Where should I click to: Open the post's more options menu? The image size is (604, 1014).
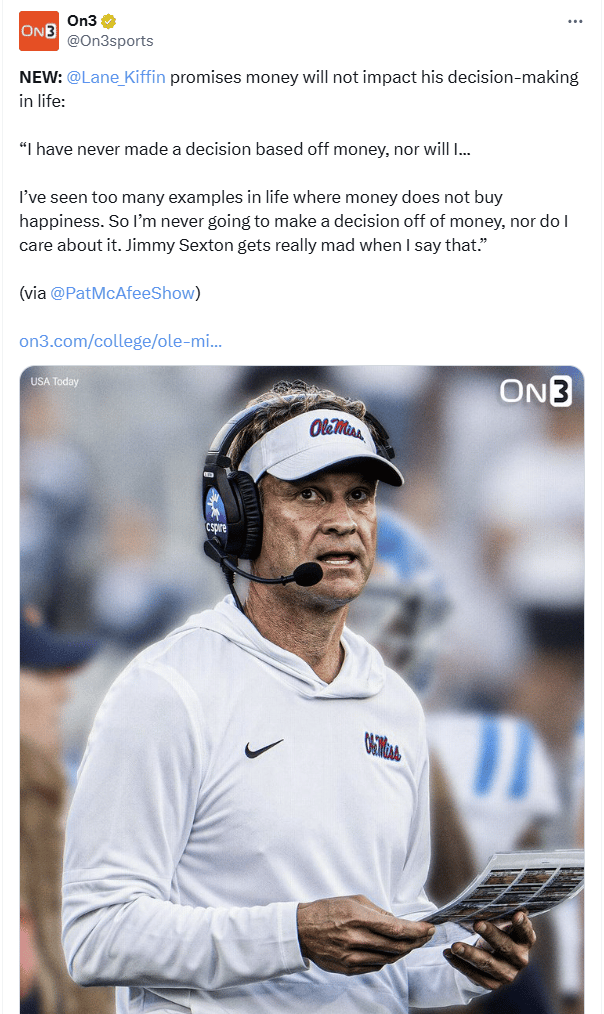pos(574,21)
